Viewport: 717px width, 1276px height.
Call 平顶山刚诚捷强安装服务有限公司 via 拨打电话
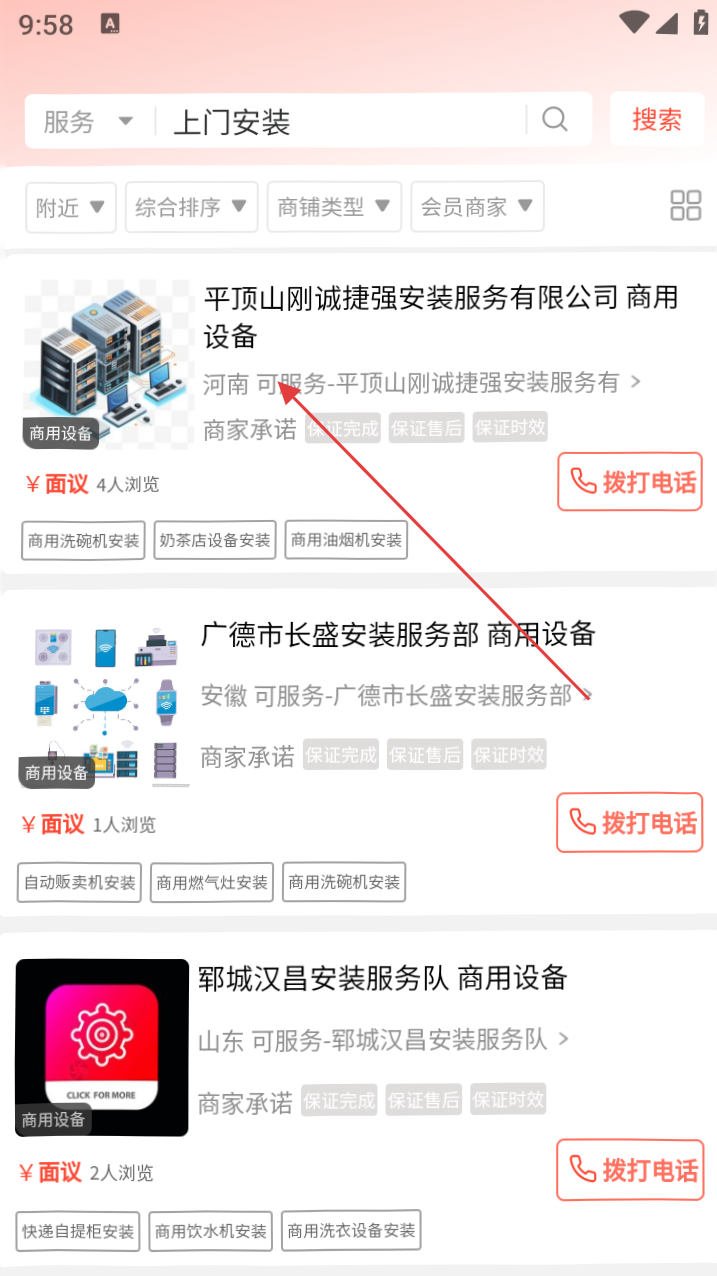(x=630, y=482)
